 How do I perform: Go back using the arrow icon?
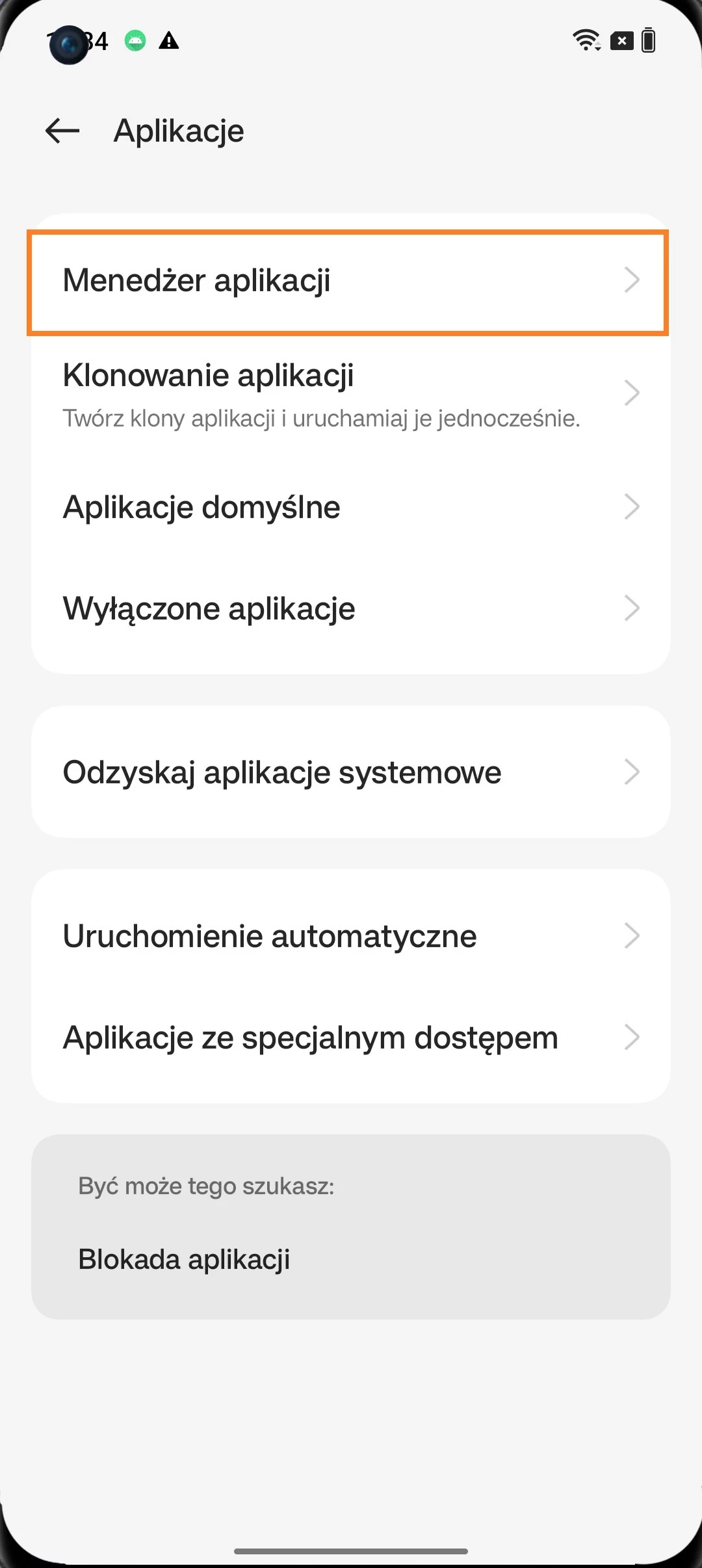(62, 131)
